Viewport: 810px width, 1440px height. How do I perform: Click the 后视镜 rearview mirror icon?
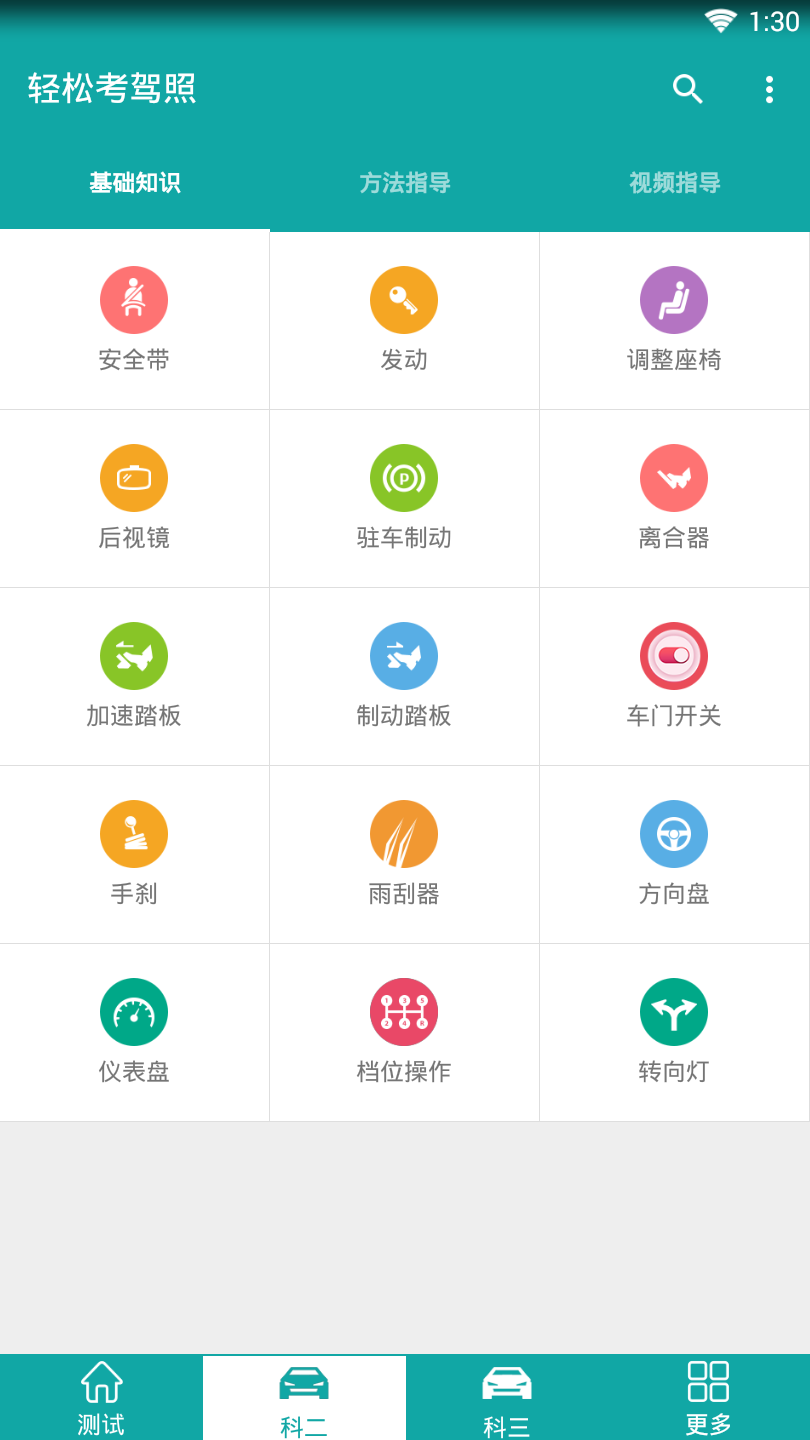[134, 478]
